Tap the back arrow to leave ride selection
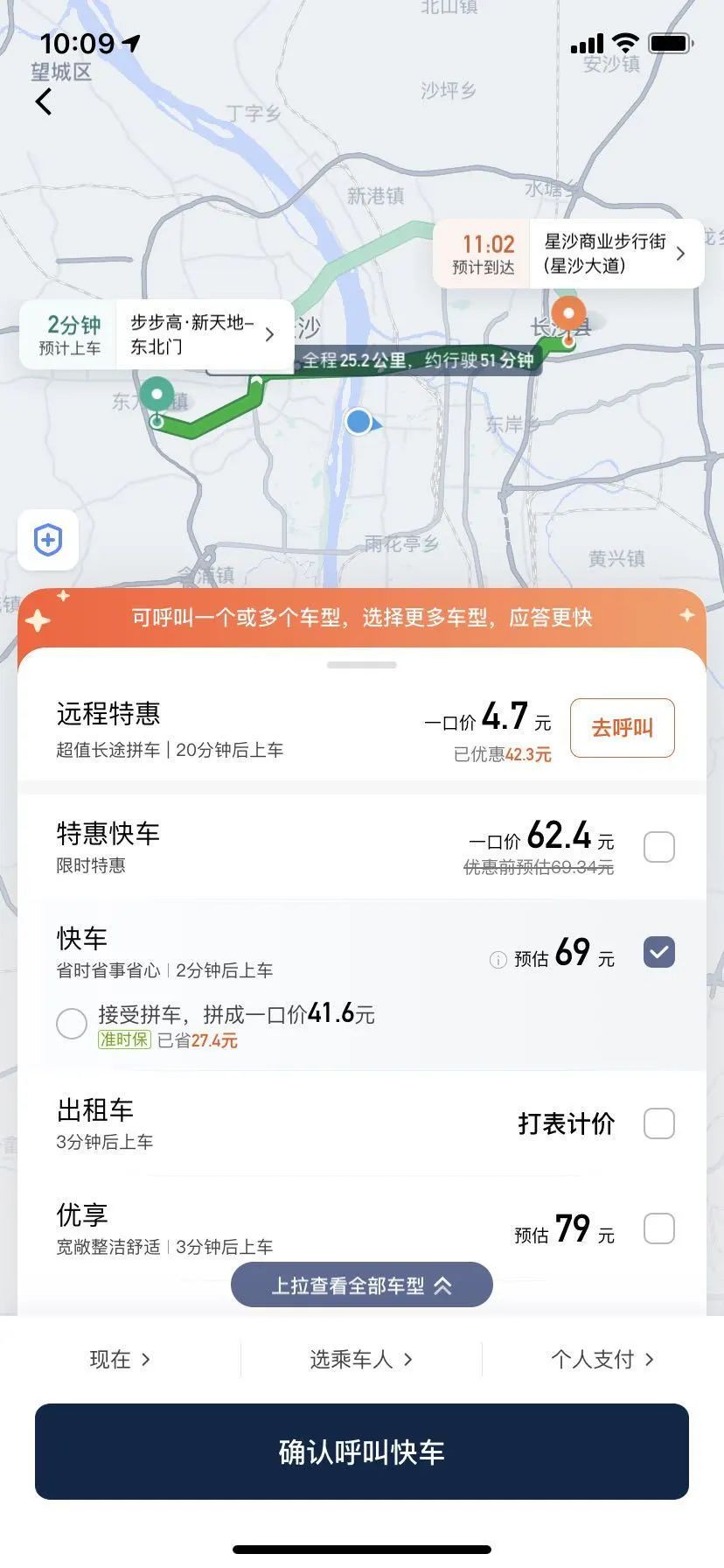This screenshot has height=1568, width=724. coord(43,102)
